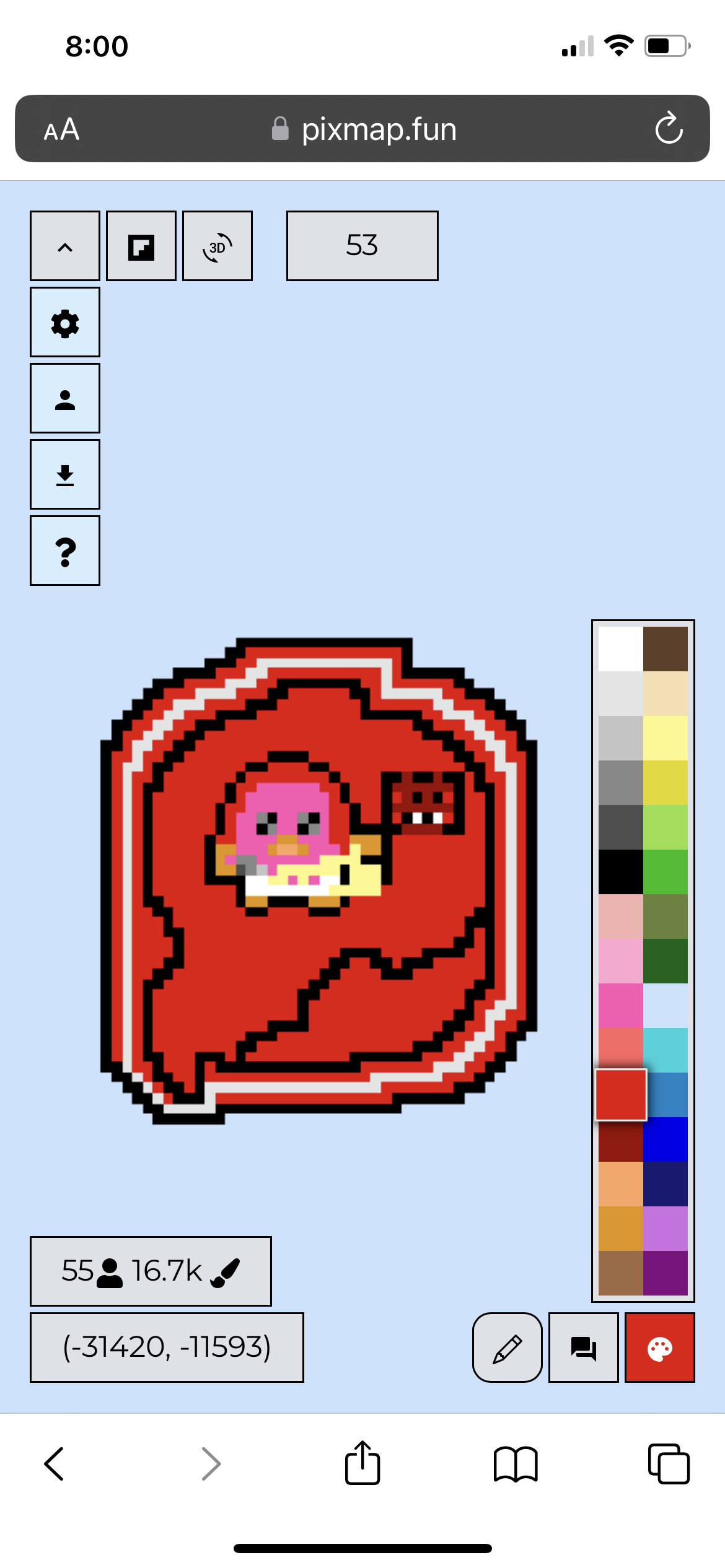Choose the cyan color swatch
The height and width of the screenshot is (1568, 725).
[x=666, y=1050]
